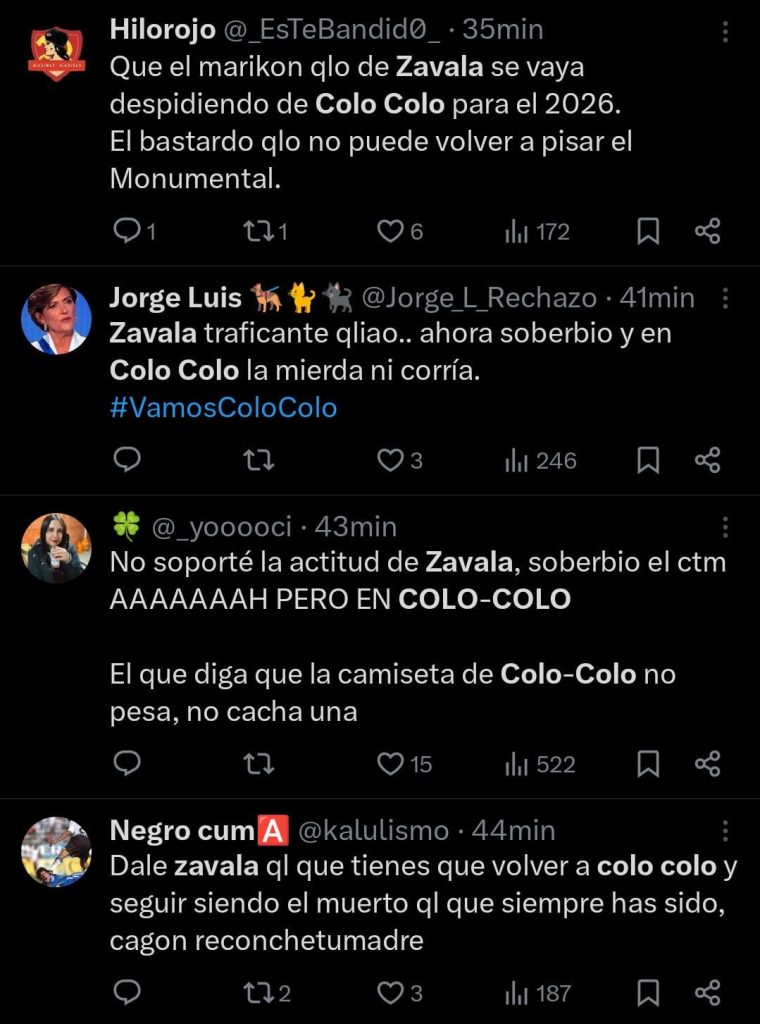
Task: Reply to @_yooooci's tweet
Action: point(127,764)
